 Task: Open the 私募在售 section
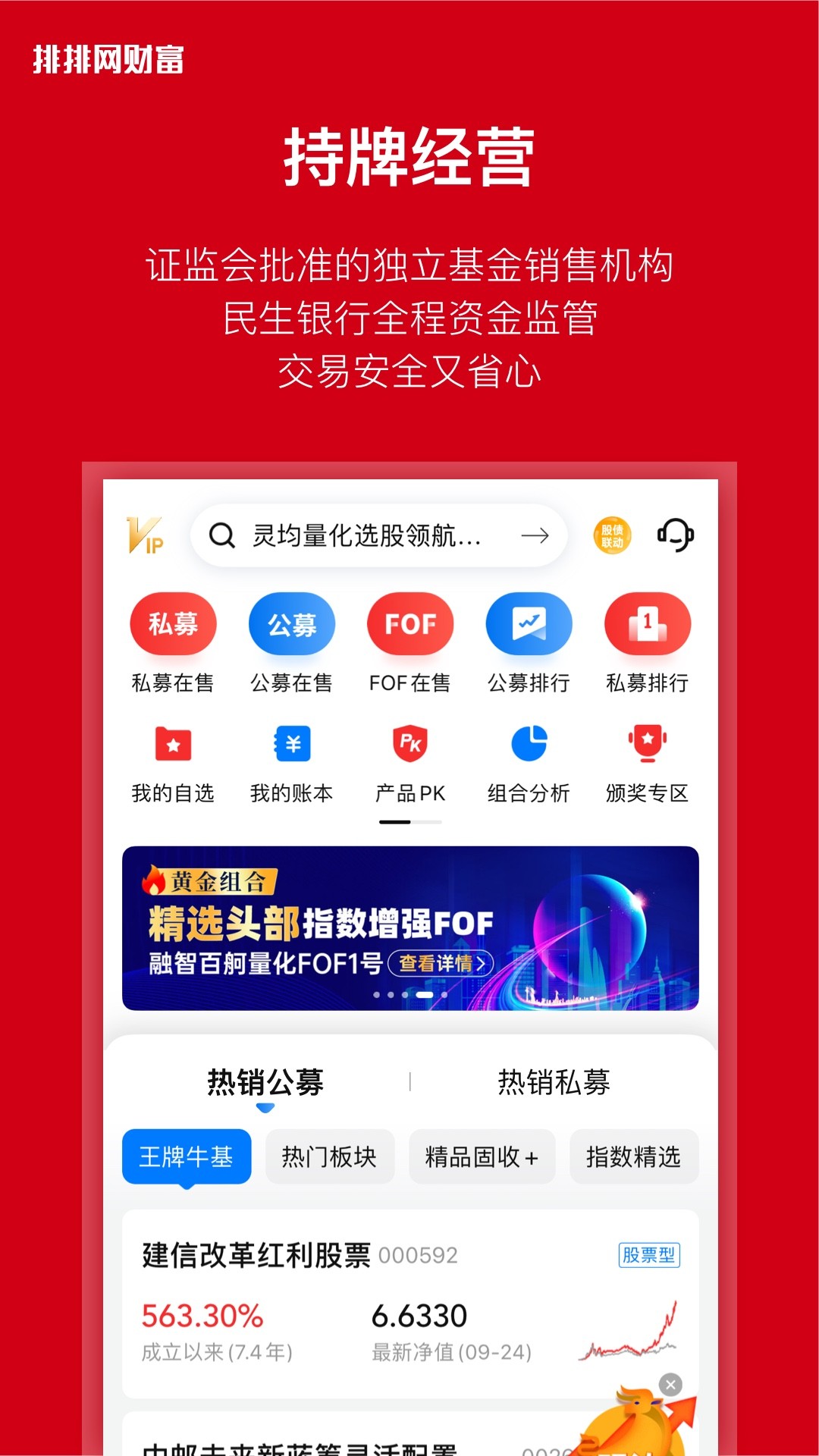point(173,643)
